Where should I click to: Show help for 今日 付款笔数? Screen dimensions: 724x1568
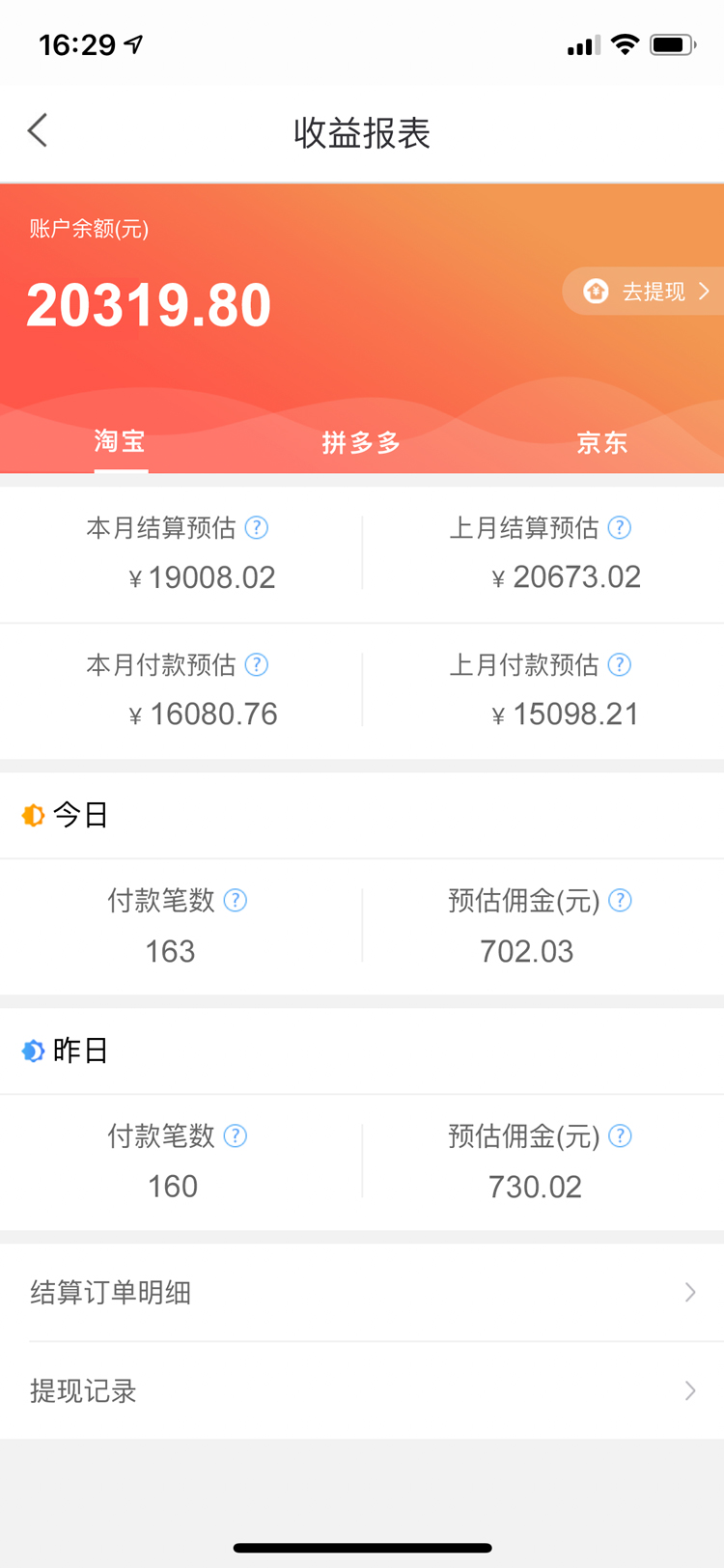click(236, 901)
